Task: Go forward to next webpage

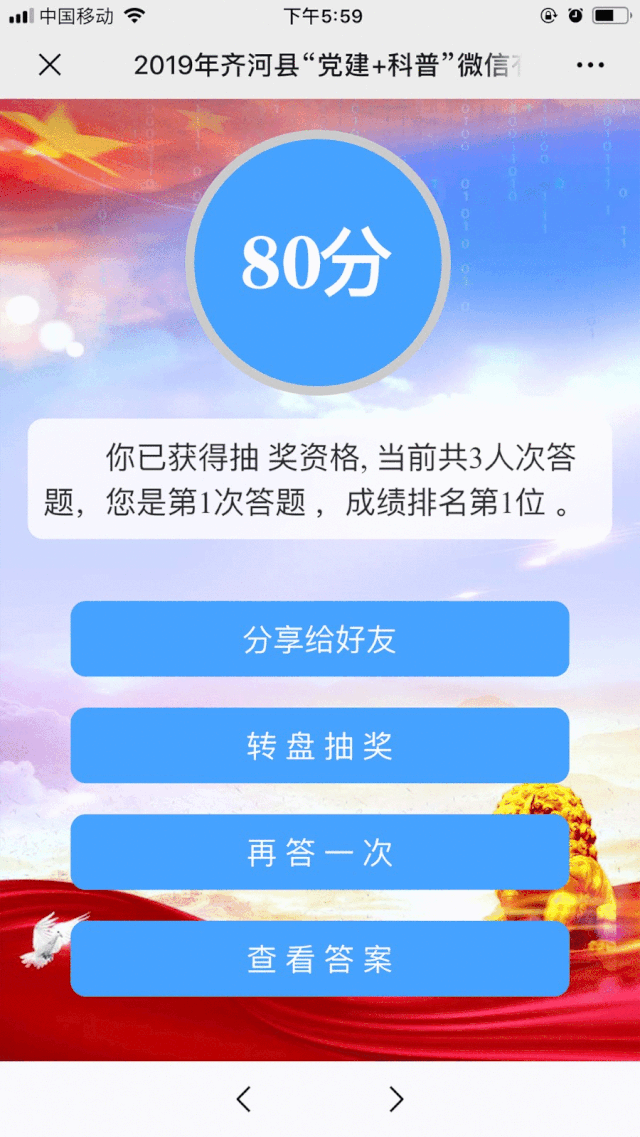Action: [396, 1099]
